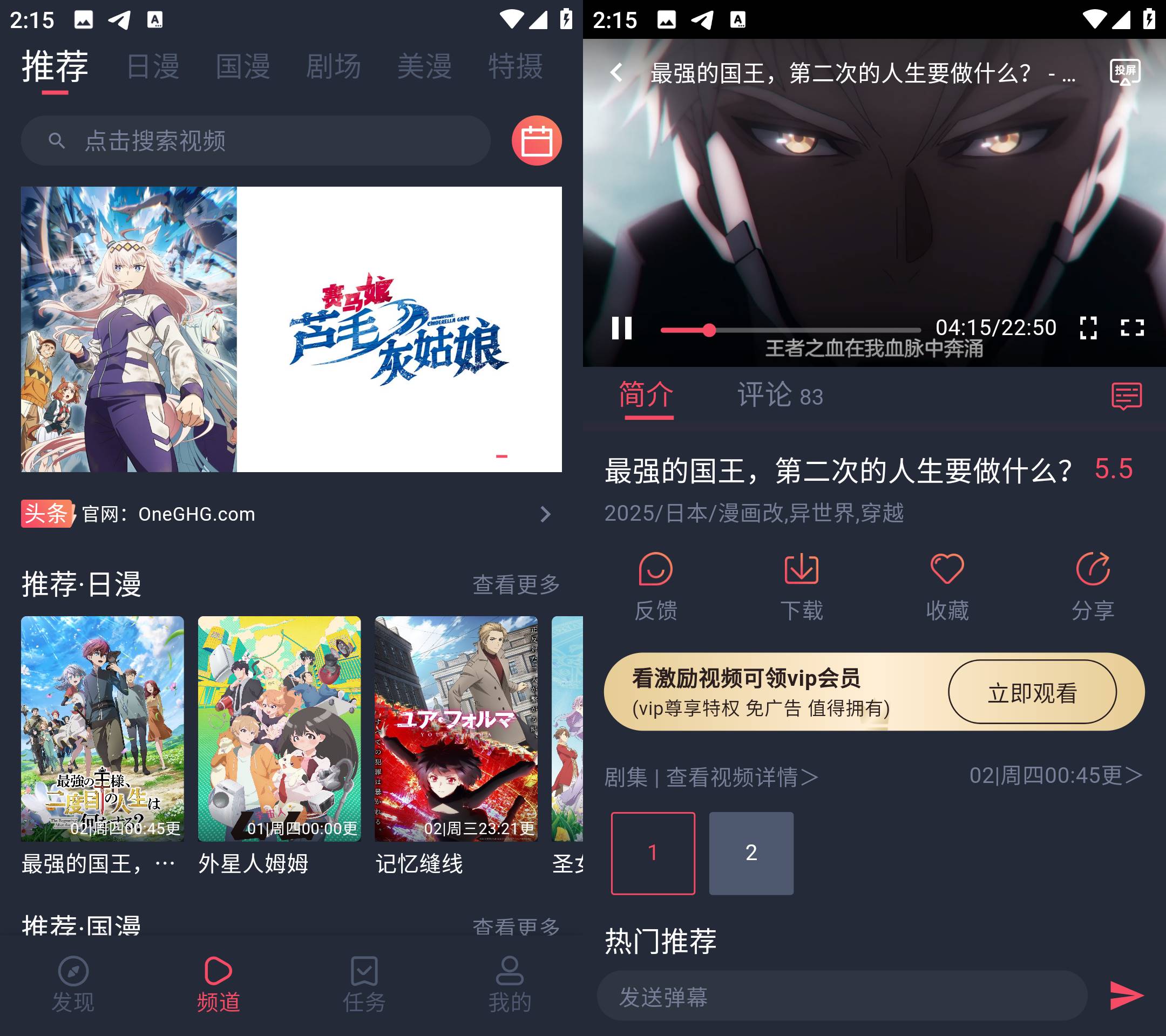Open the video search box
1166x1036 pixels.
[255, 140]
